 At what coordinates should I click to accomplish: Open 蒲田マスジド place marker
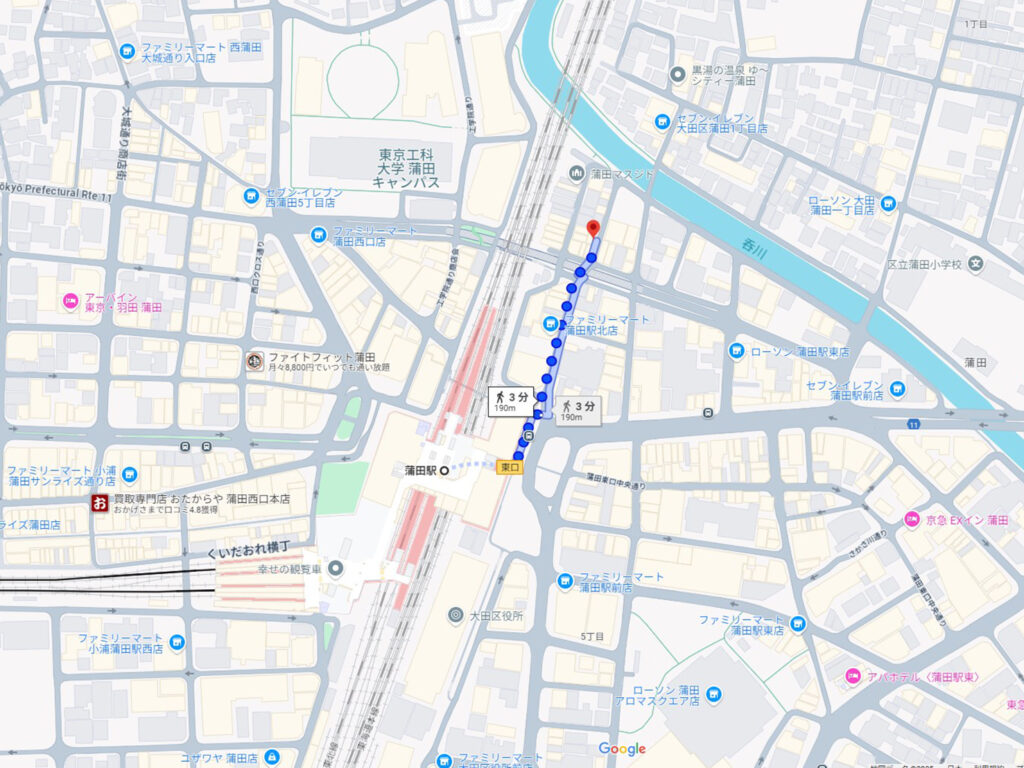pyautogui.click(x=576, y=174)
